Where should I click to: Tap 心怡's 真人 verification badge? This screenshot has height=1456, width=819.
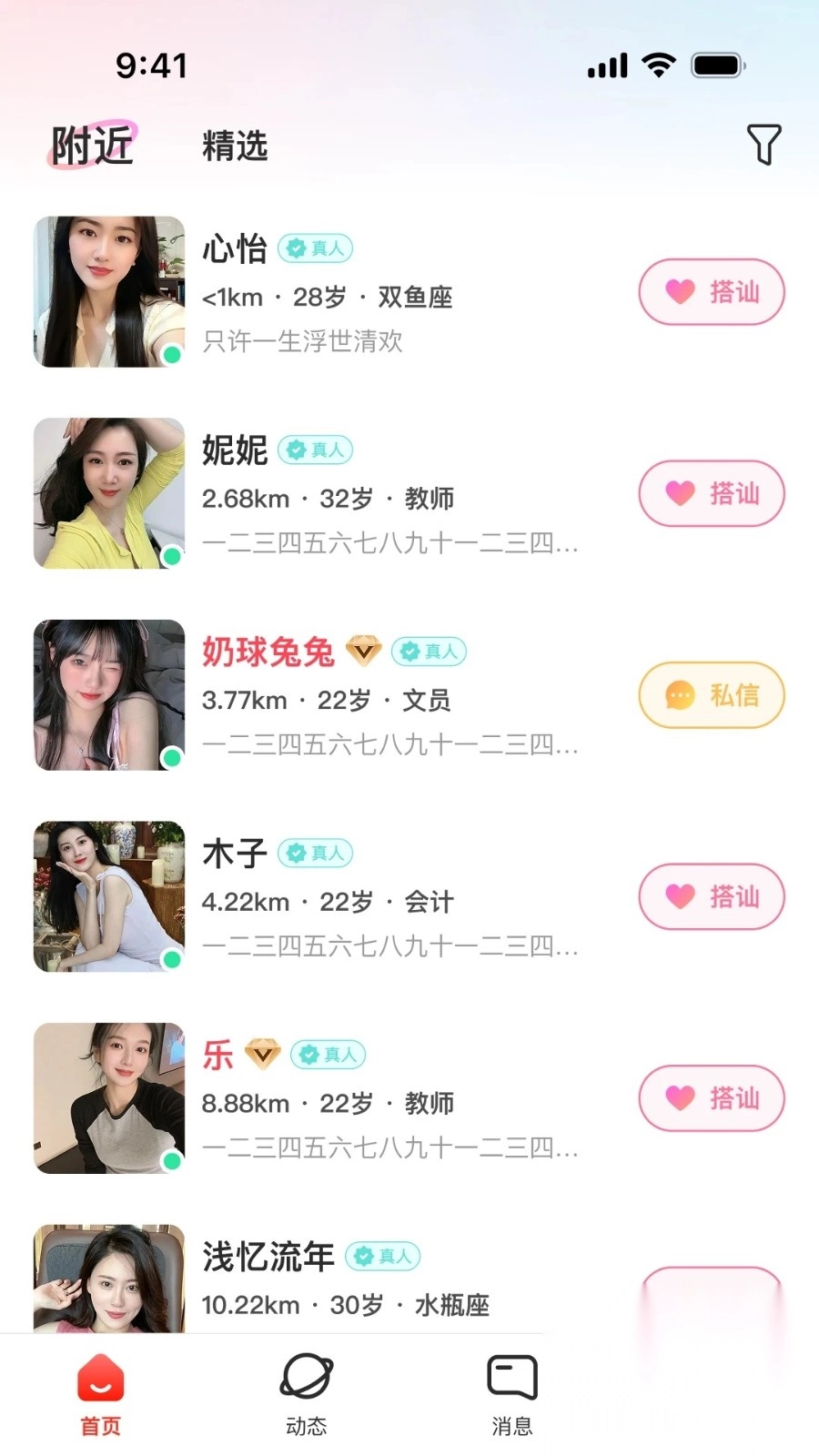point(316,248)
